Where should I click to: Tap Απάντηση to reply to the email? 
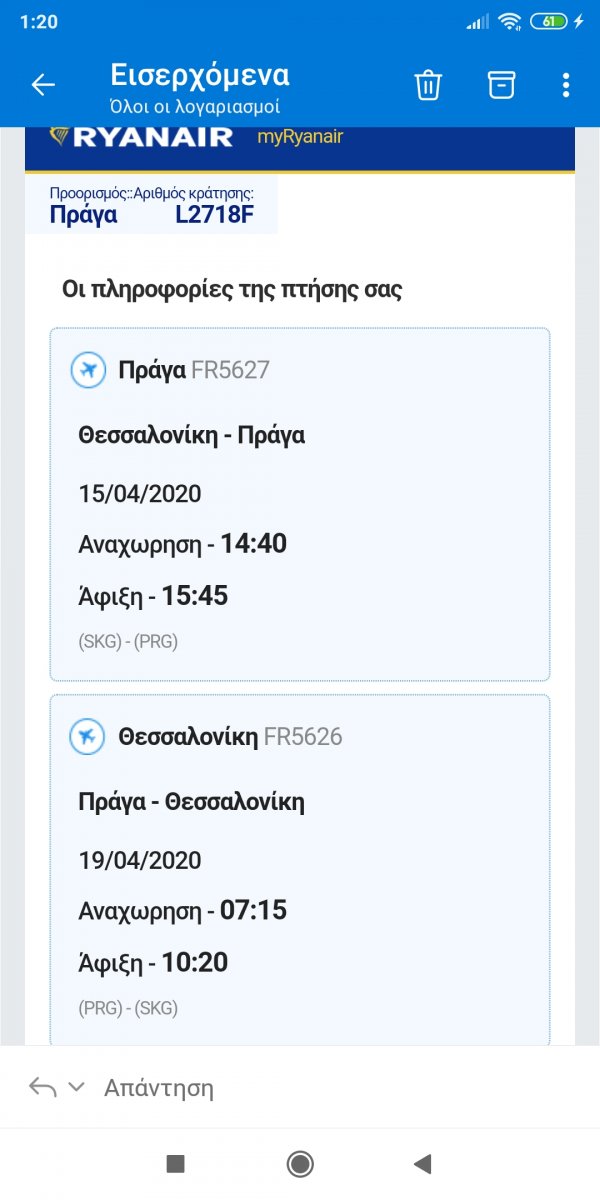[159, 1088]
